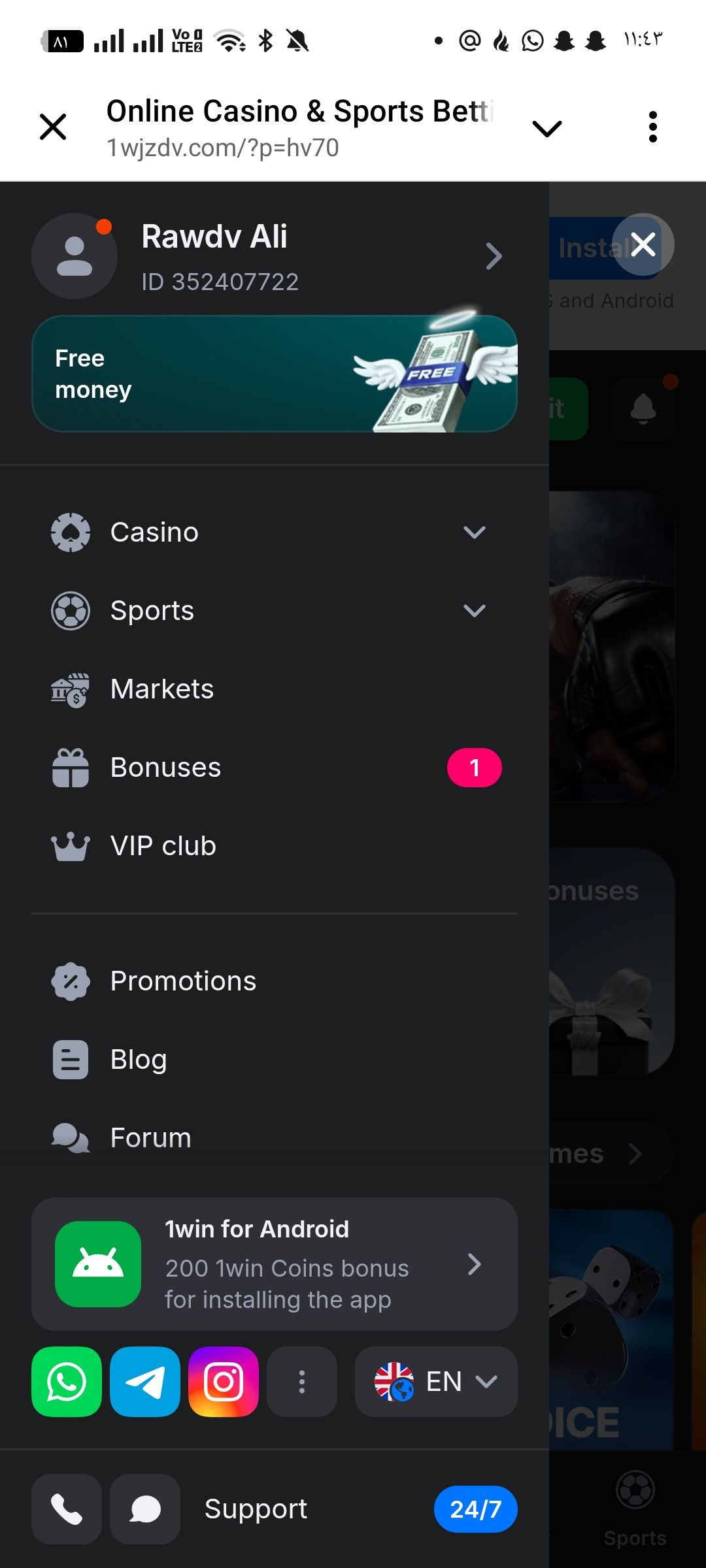Open the Telegram channel link
706x1568 pixels.
[145, 1382]
